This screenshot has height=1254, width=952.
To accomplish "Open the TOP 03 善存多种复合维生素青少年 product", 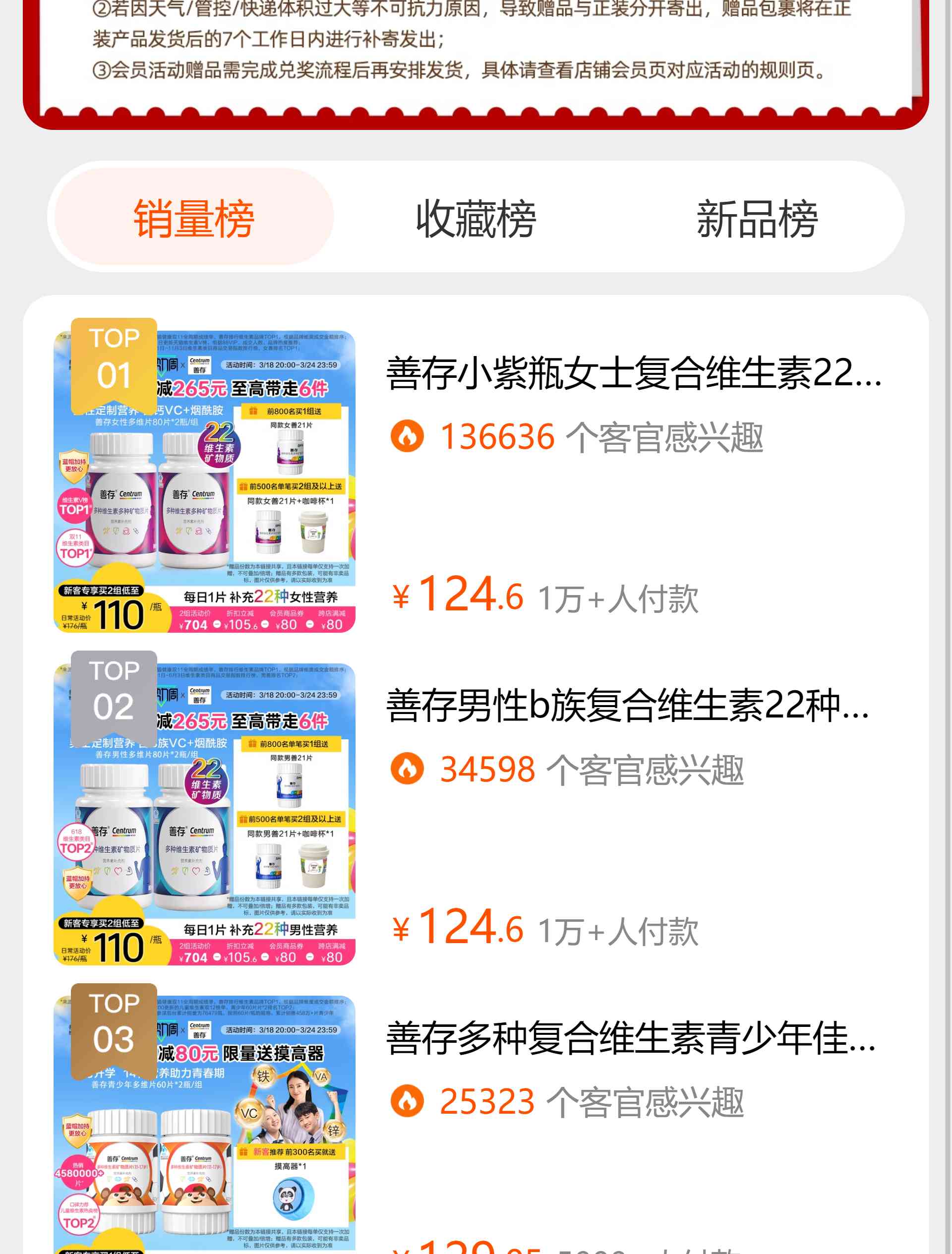I will pos(630,1037).
